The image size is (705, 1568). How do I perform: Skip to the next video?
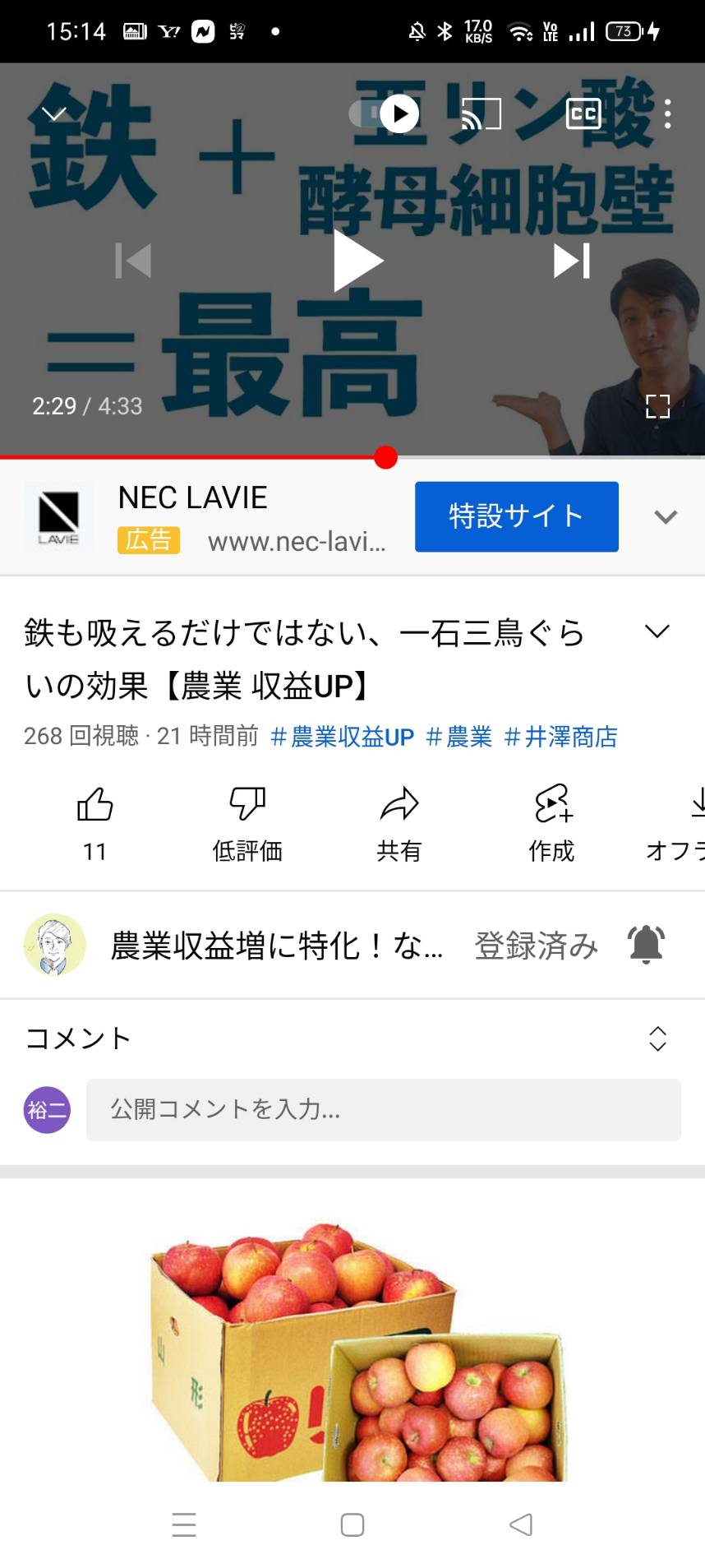[x=572, y=261]
